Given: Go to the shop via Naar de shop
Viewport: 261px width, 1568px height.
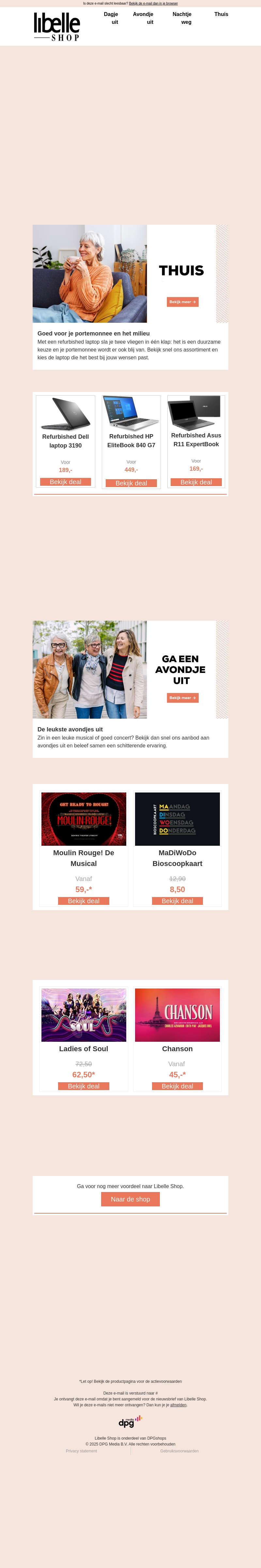Looking at the screenshot, I should click(130, 1199).
